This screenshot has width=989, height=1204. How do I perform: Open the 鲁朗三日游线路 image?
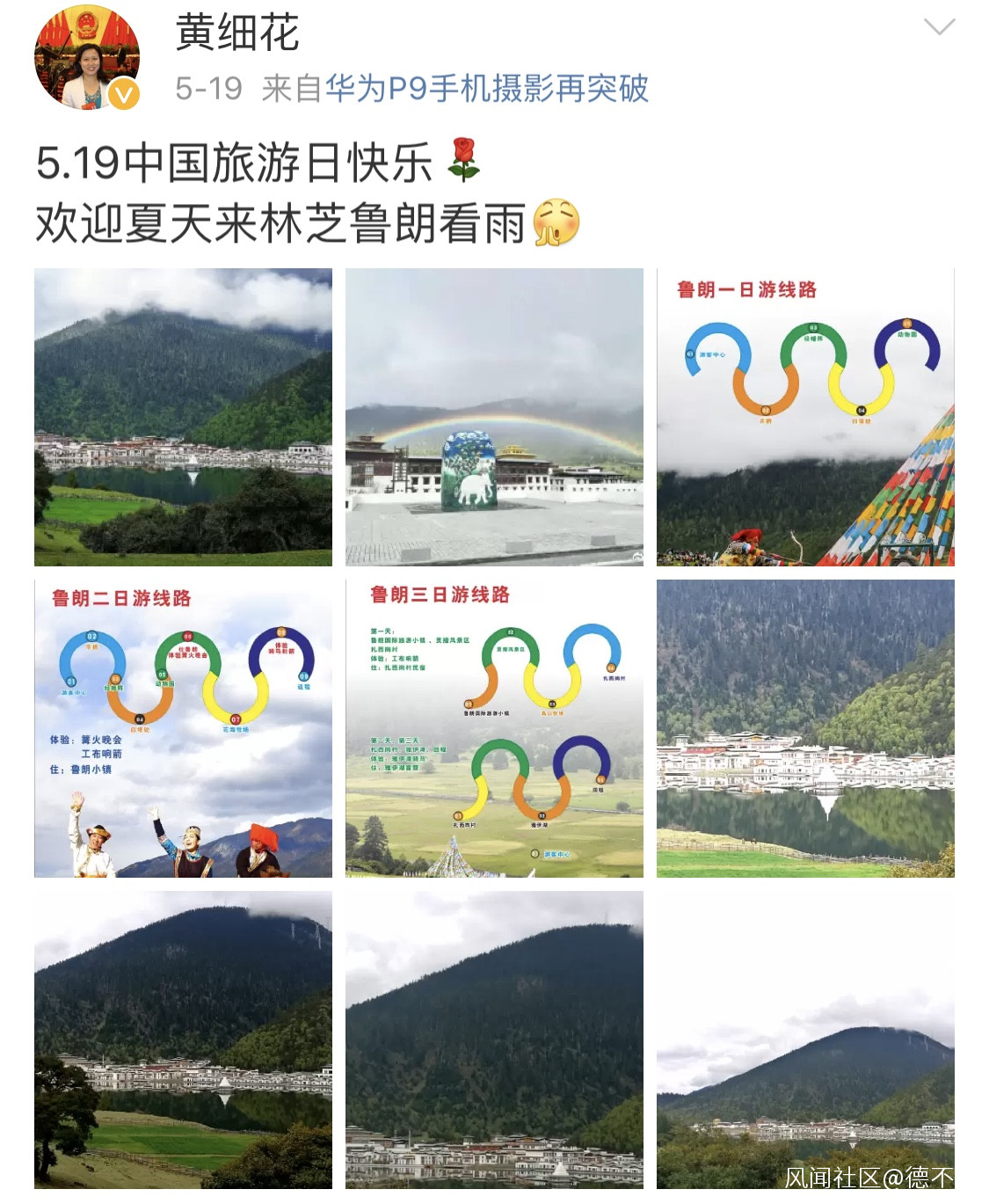(x=494, y=728)
